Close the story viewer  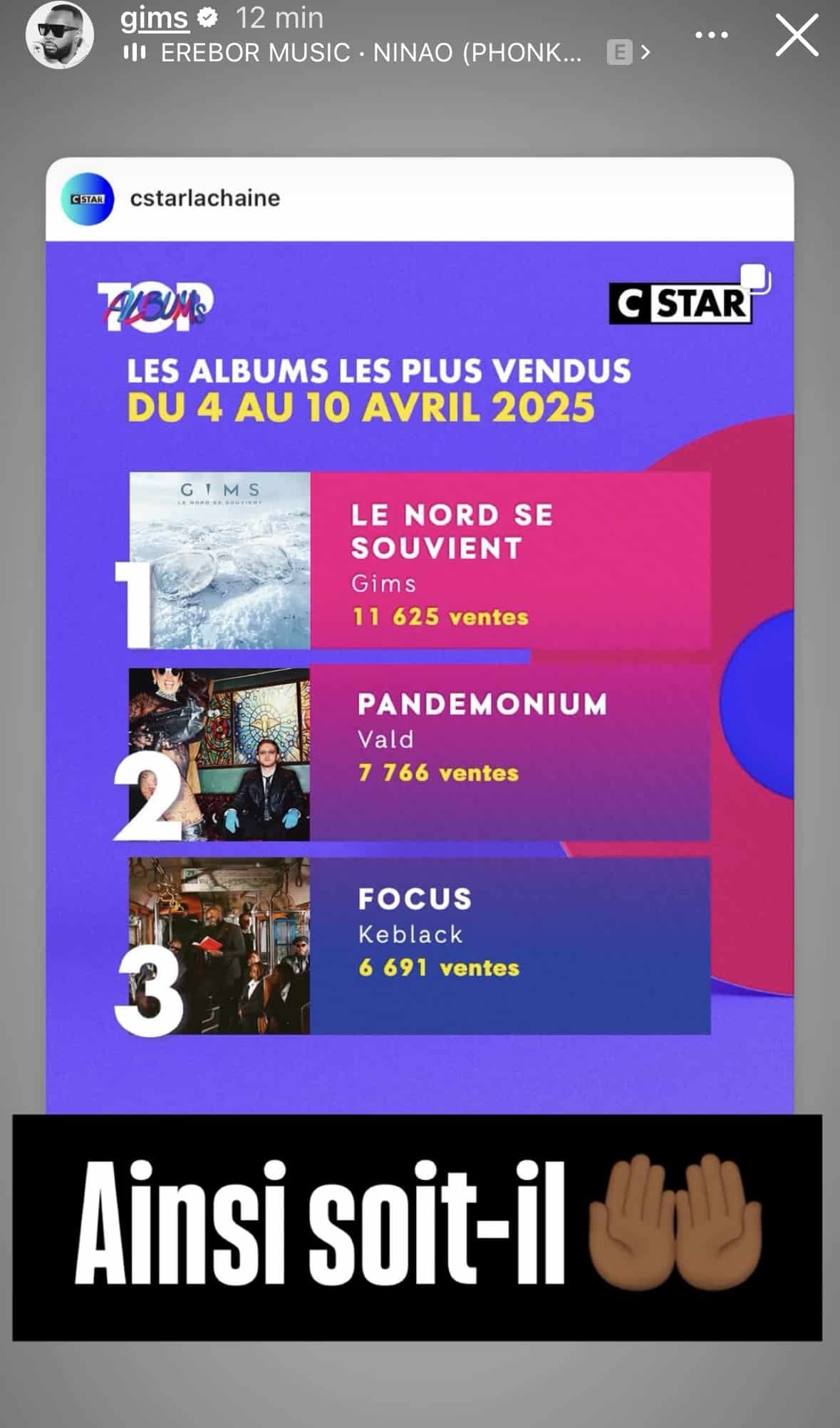coord(797,36)
